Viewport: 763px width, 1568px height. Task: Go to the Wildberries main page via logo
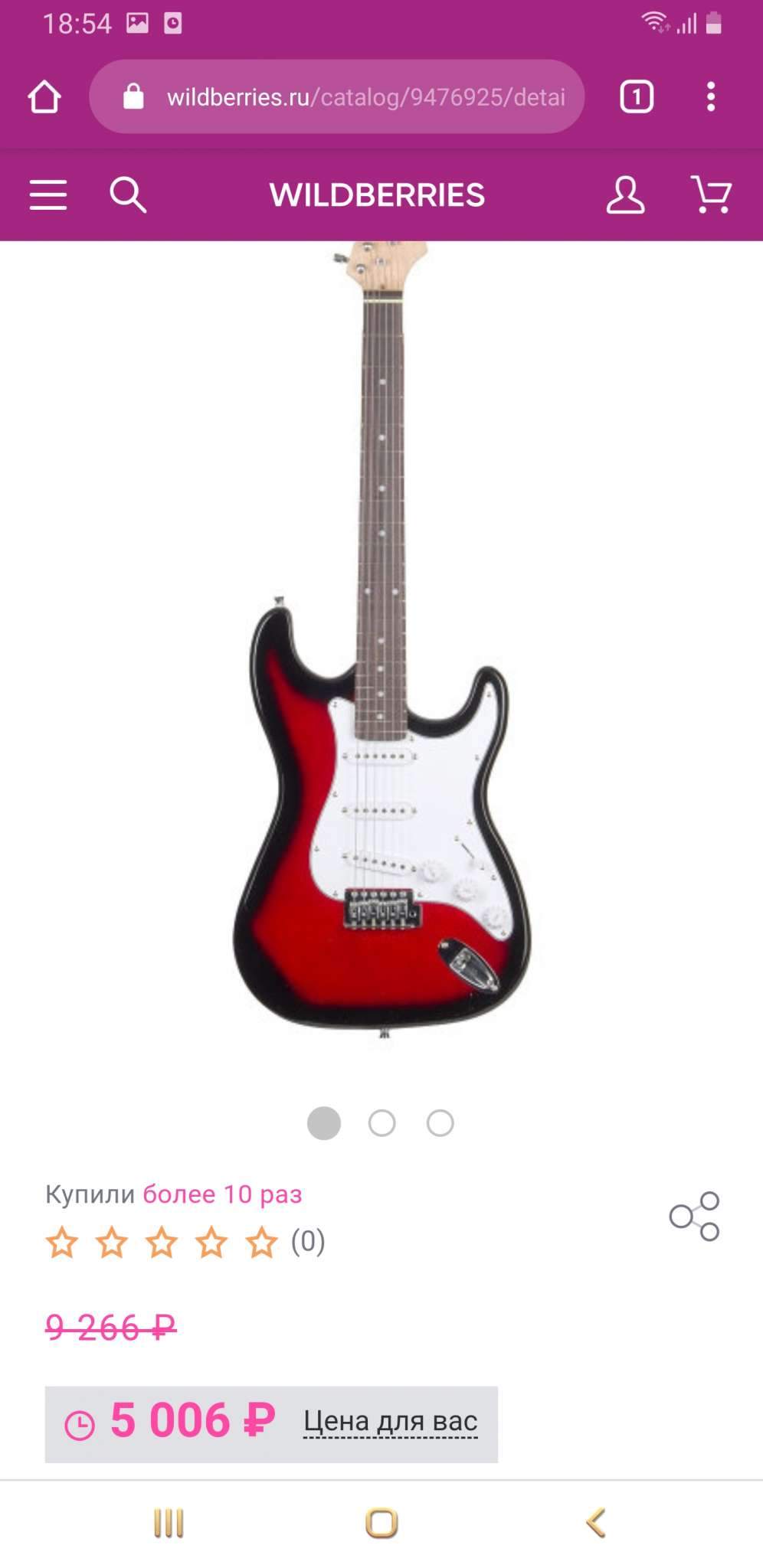[x=377, y=195]
